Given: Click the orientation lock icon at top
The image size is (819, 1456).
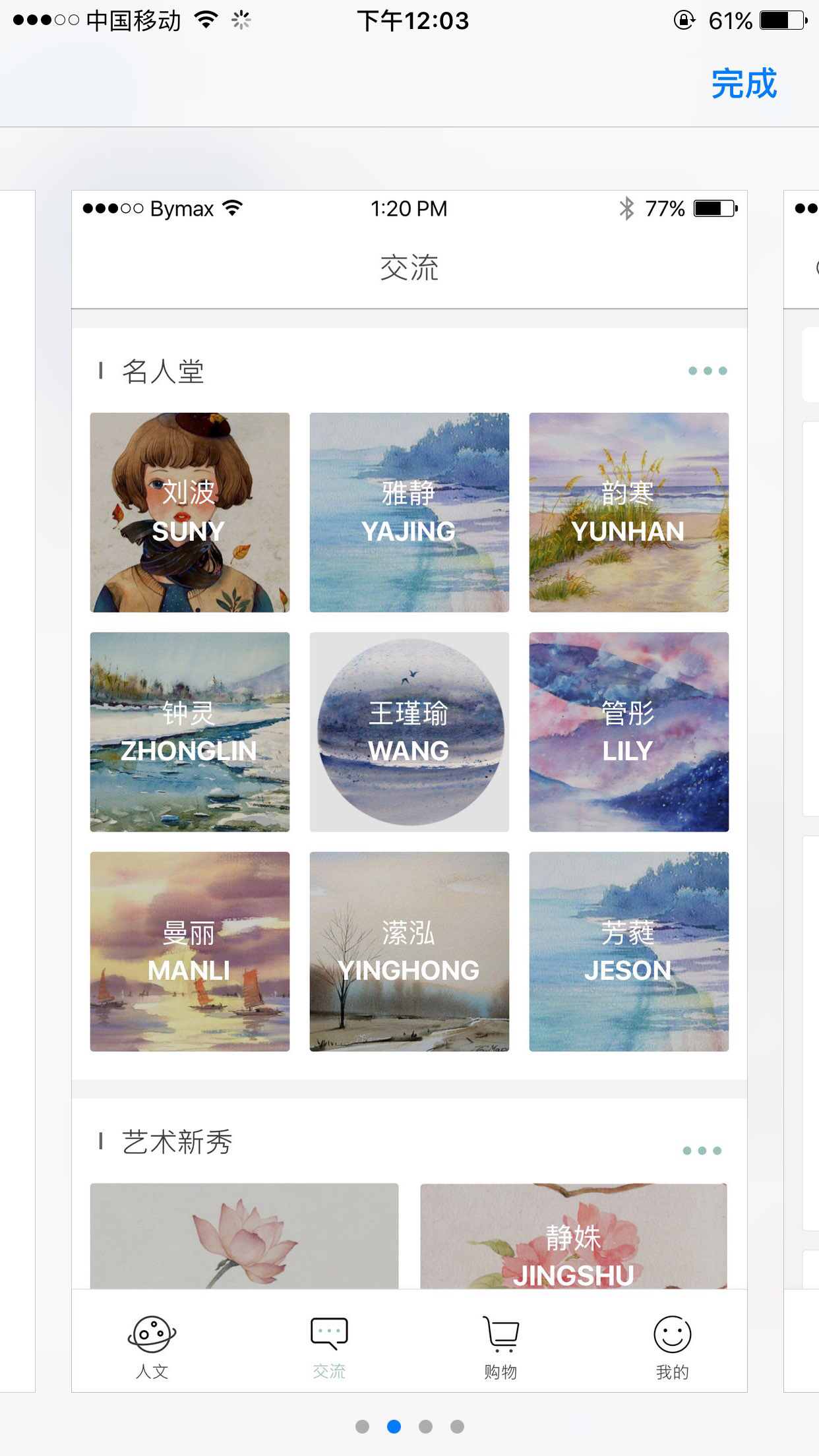Looking at the screenshot, I should tap(684, 20).
